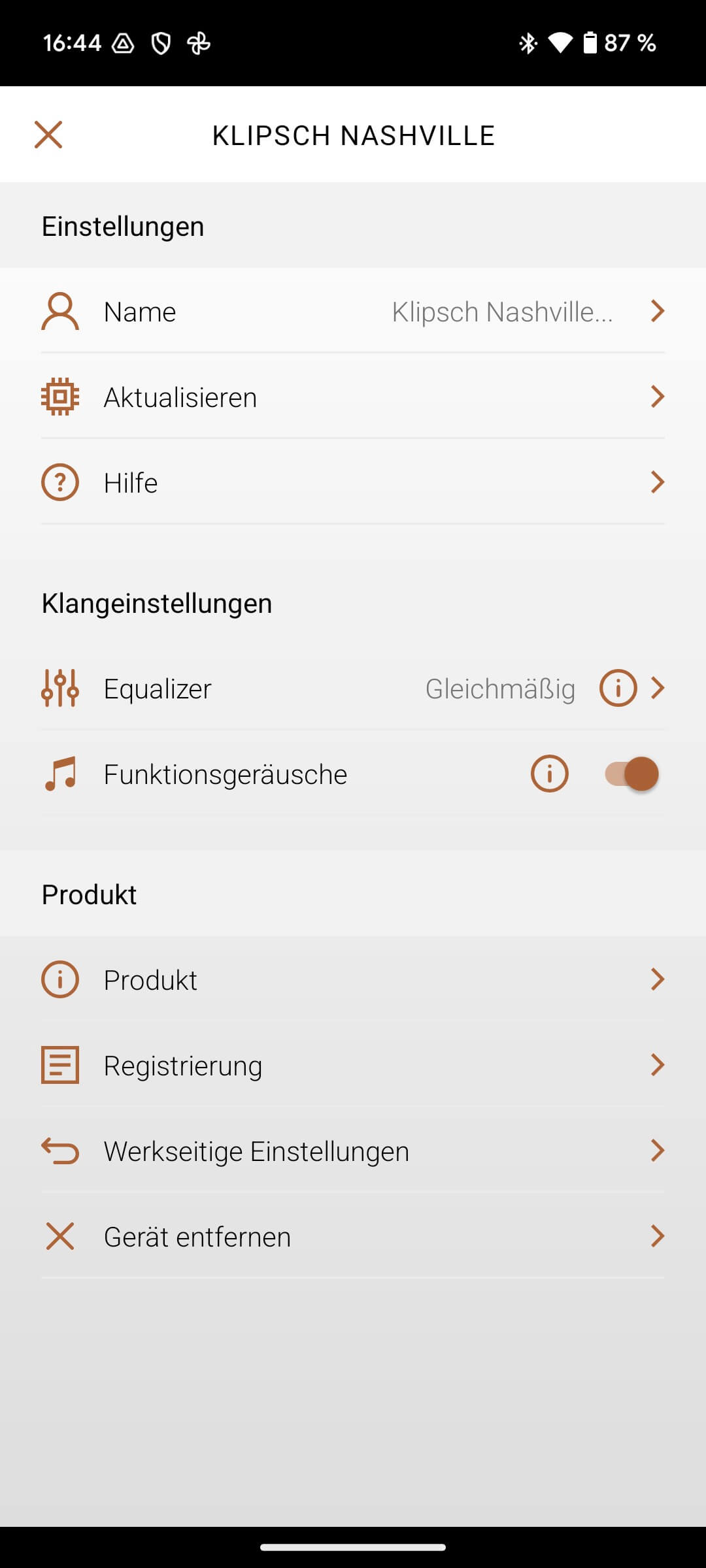Open the Aktualisieren update row
The width and height of the screenshot is (706, 1568).
tap(353, 397)
